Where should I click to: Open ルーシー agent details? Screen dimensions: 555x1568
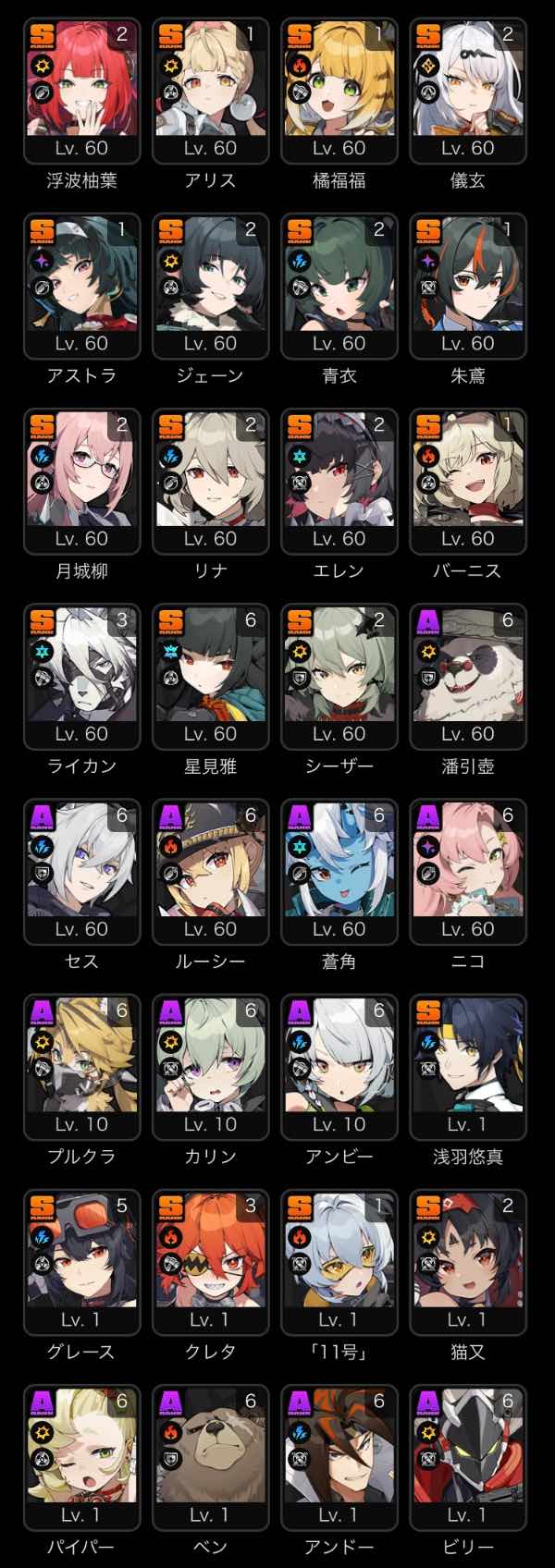tap(209, 871)
